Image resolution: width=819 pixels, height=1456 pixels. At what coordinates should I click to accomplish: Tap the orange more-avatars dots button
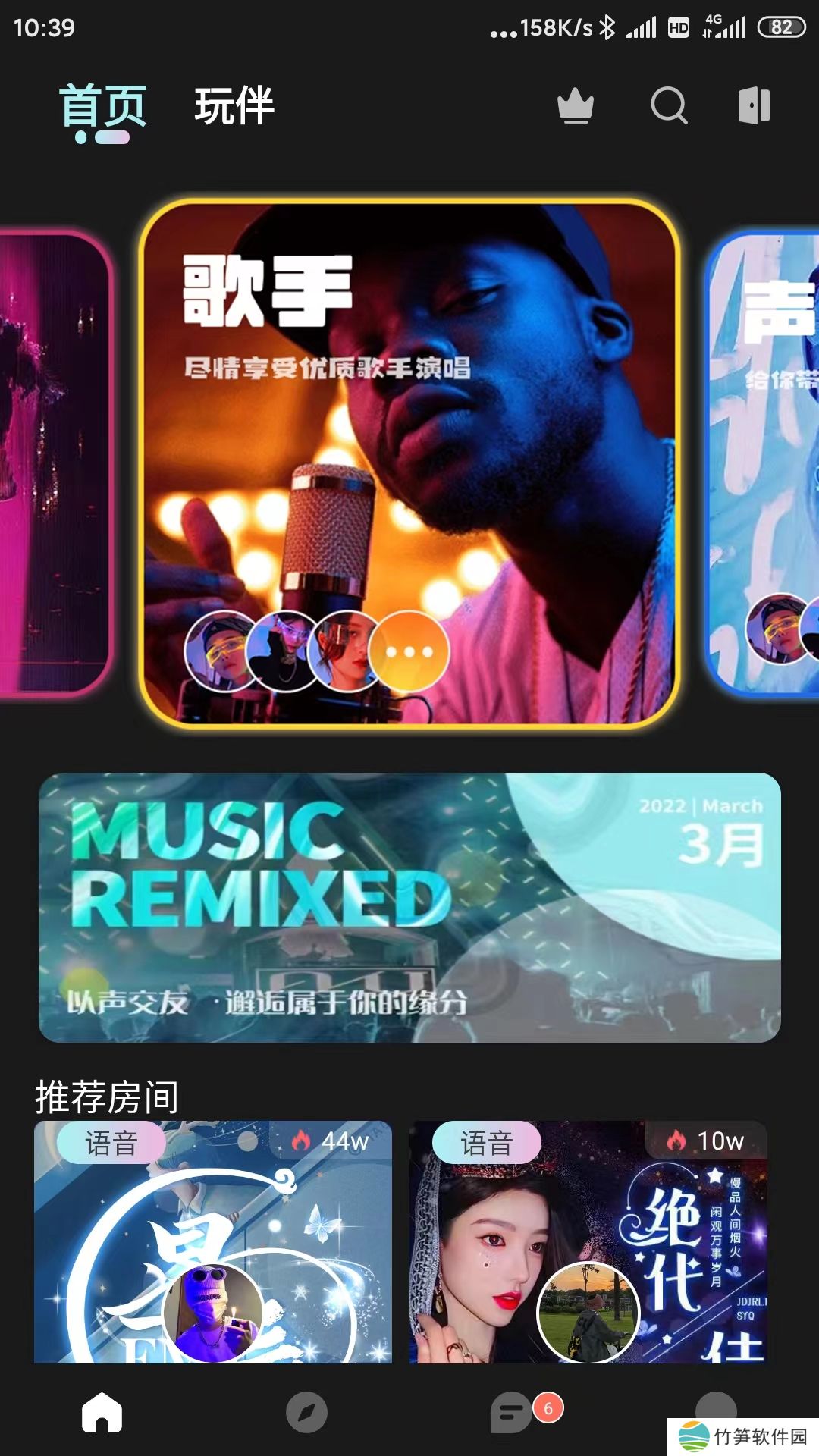pyautogui.click(x=409, y=651)
